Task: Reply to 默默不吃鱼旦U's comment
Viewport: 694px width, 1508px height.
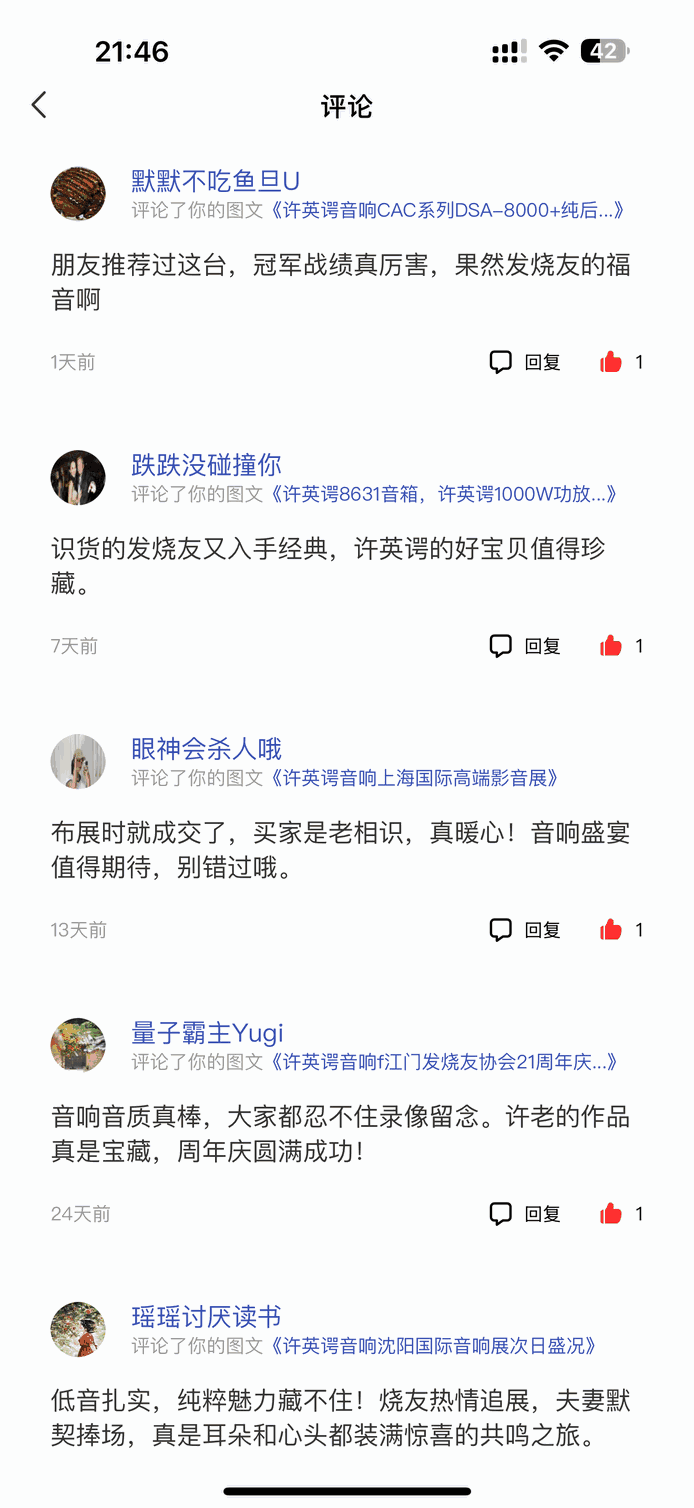Action: (525, 362)
